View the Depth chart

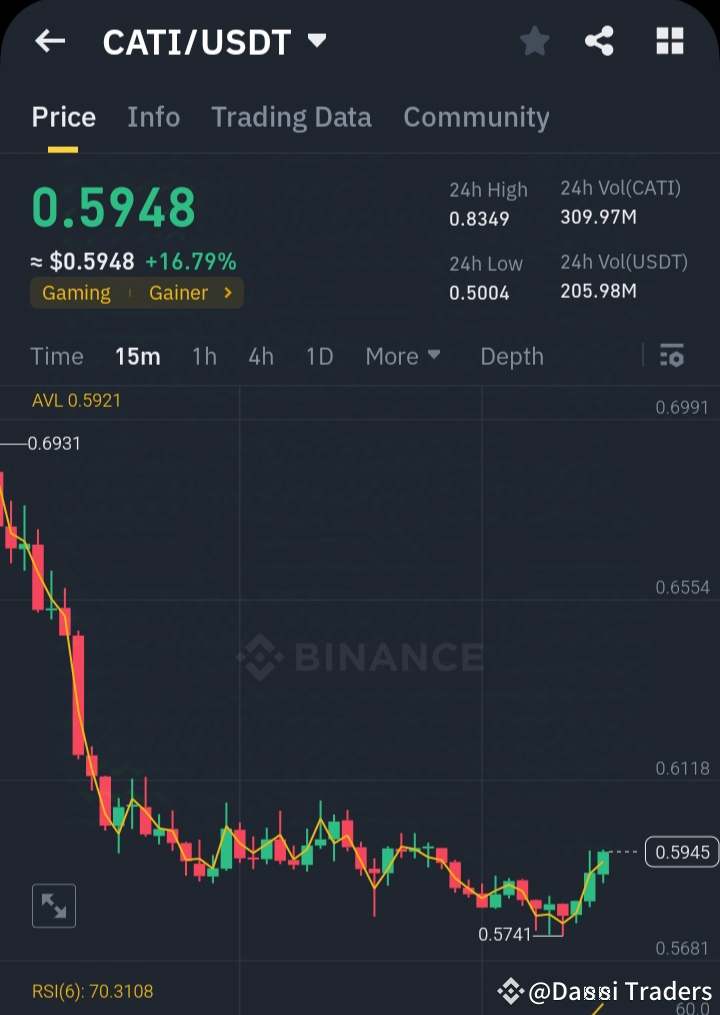pos(511,356)
